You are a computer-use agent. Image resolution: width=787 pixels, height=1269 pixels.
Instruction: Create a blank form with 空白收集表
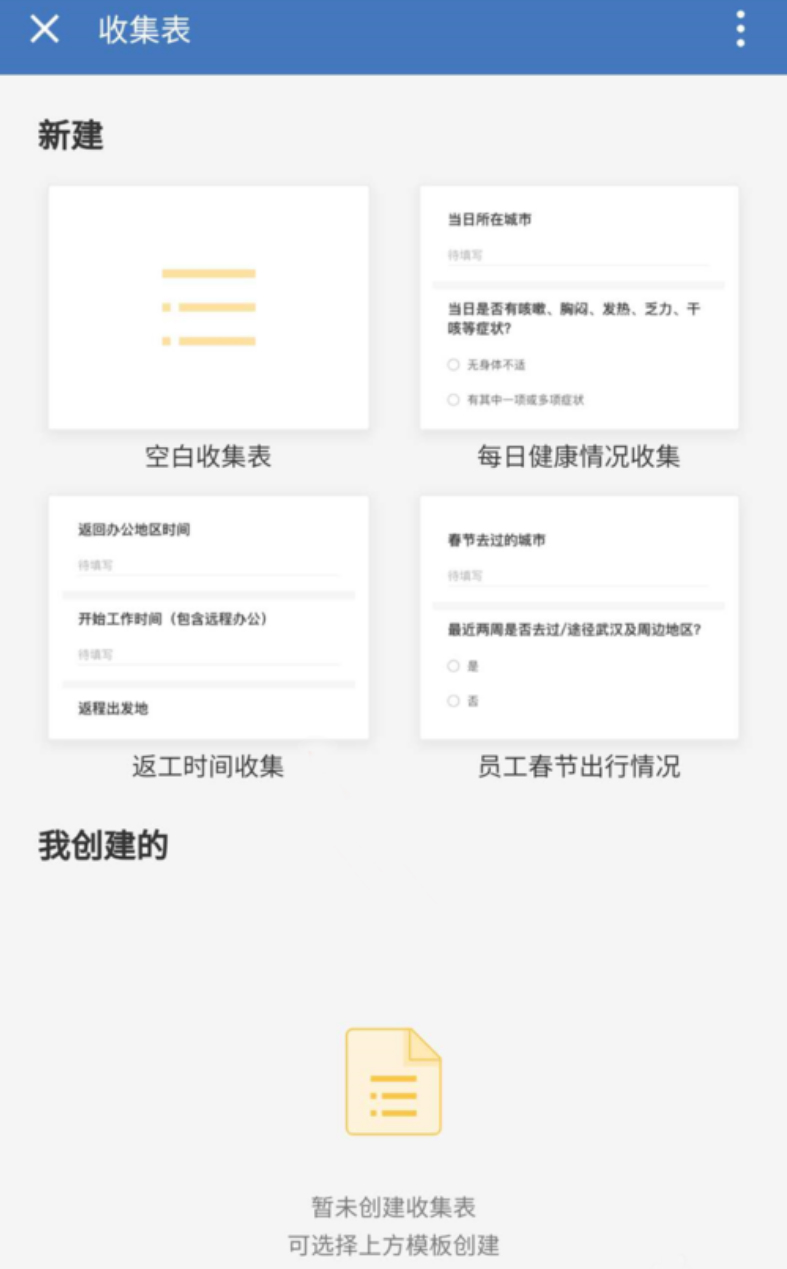[x=208, y=308]
